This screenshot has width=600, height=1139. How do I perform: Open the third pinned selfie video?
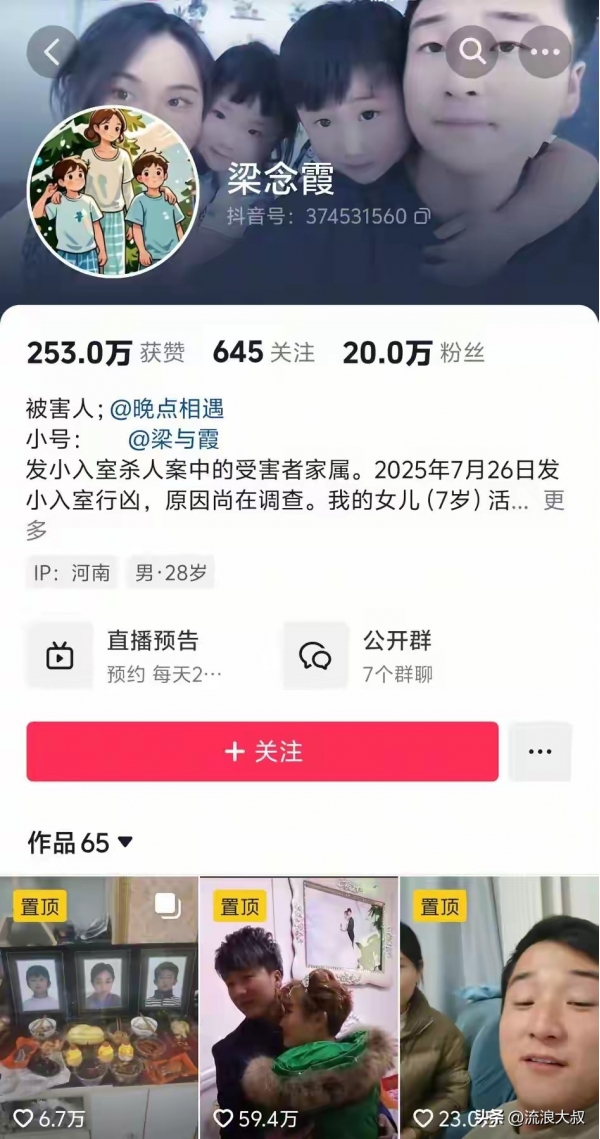click(x=499, y=1005)
